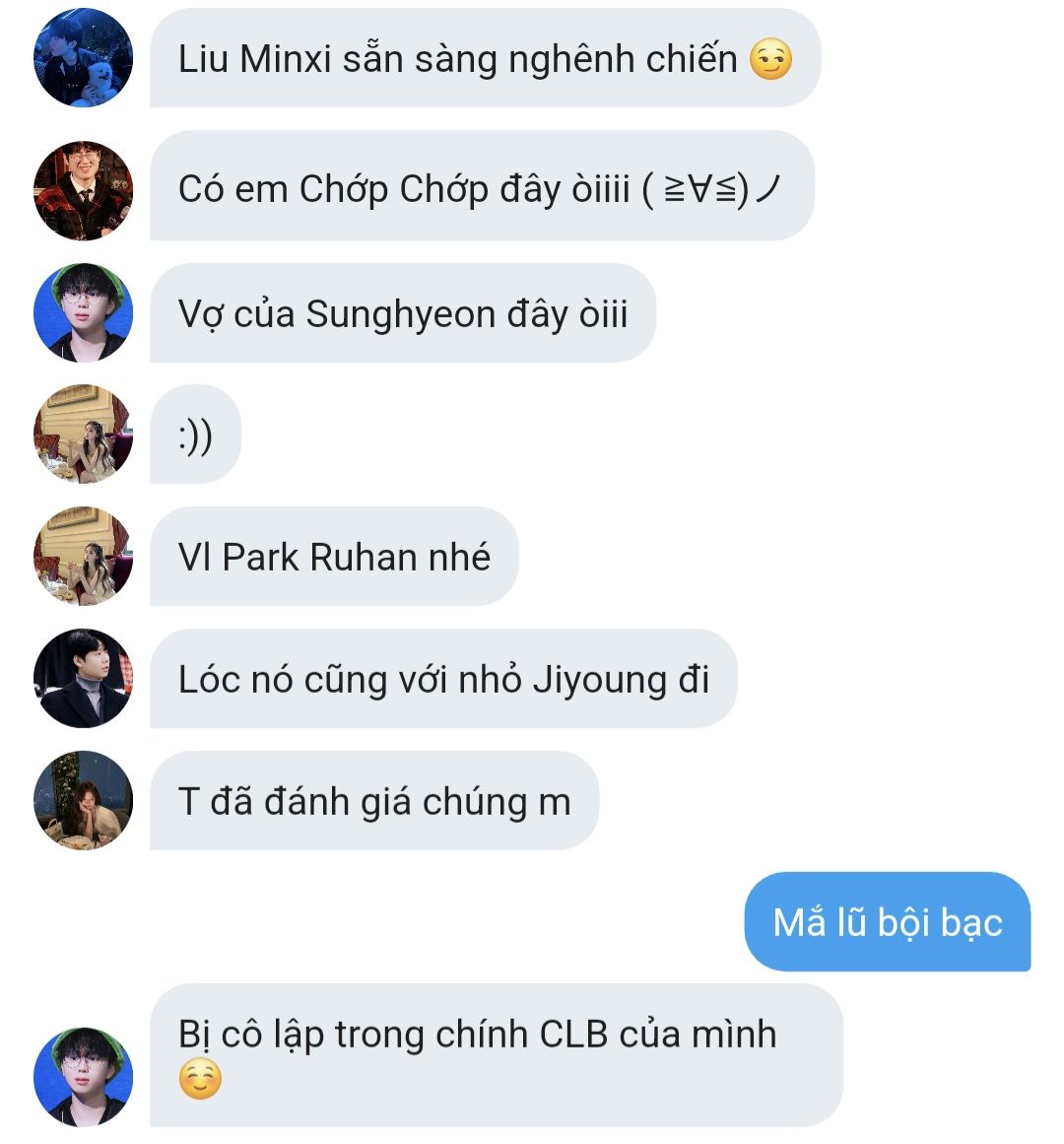The width and height of the screenshot is (1064, 1144).
Task: Open avatar beside 'Lóc nó cũng với nhỏ Jiyoung'
Action: 83,678
